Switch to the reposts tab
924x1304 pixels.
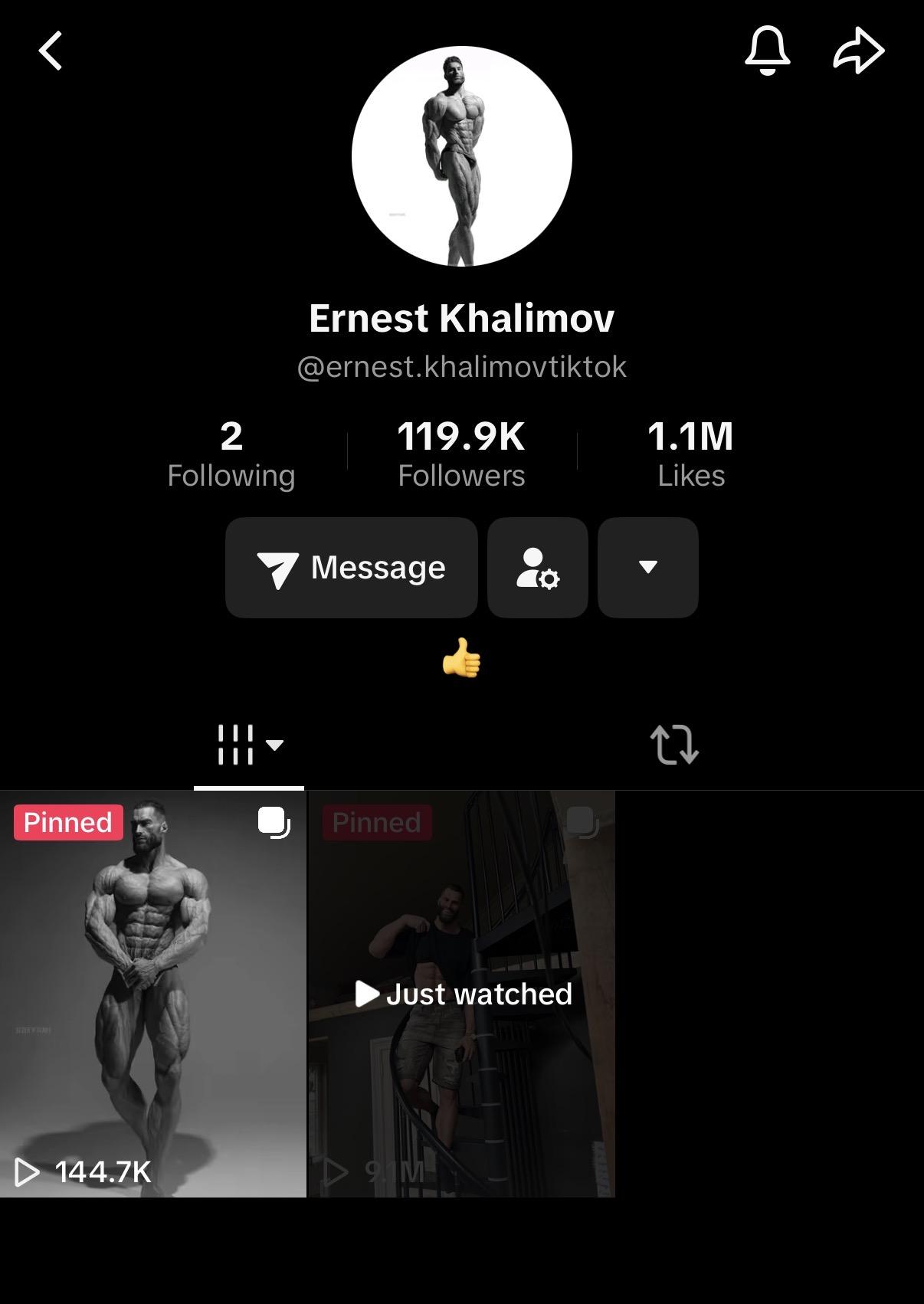[x=674, y=745]
